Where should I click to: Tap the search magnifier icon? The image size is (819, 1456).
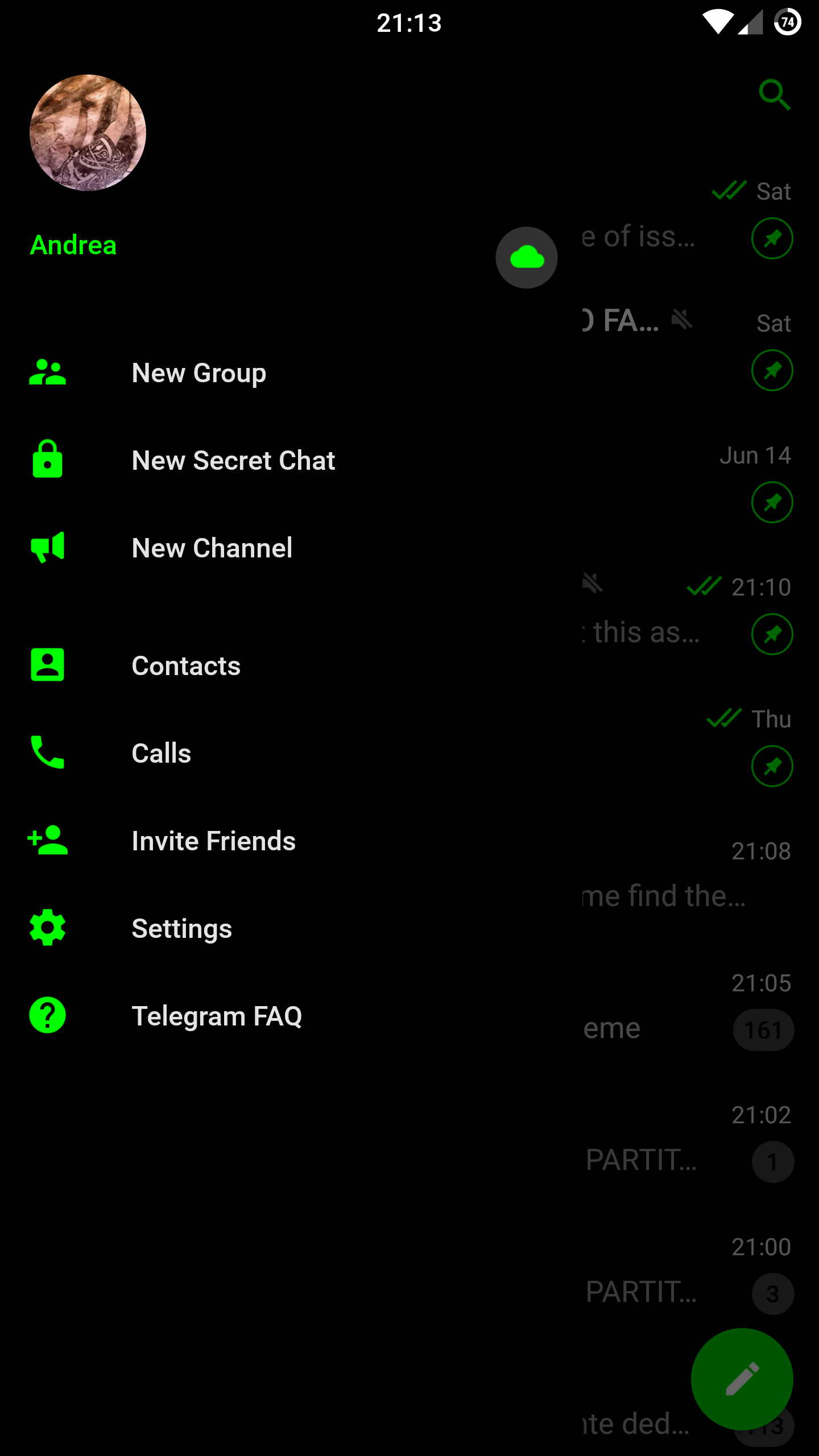point(775,94)
